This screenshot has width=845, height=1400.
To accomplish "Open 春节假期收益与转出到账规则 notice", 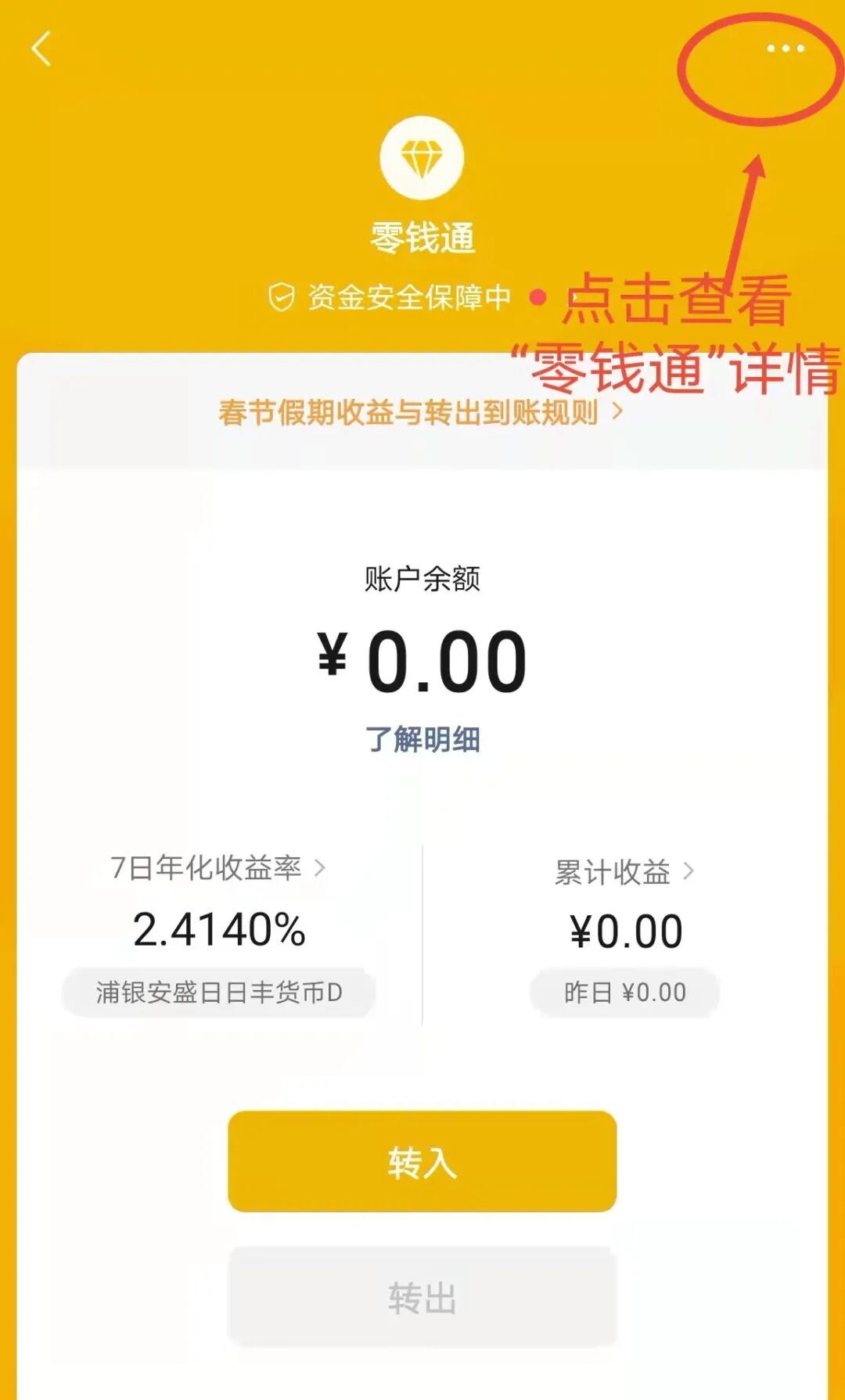I will click(x=421, y=412).
